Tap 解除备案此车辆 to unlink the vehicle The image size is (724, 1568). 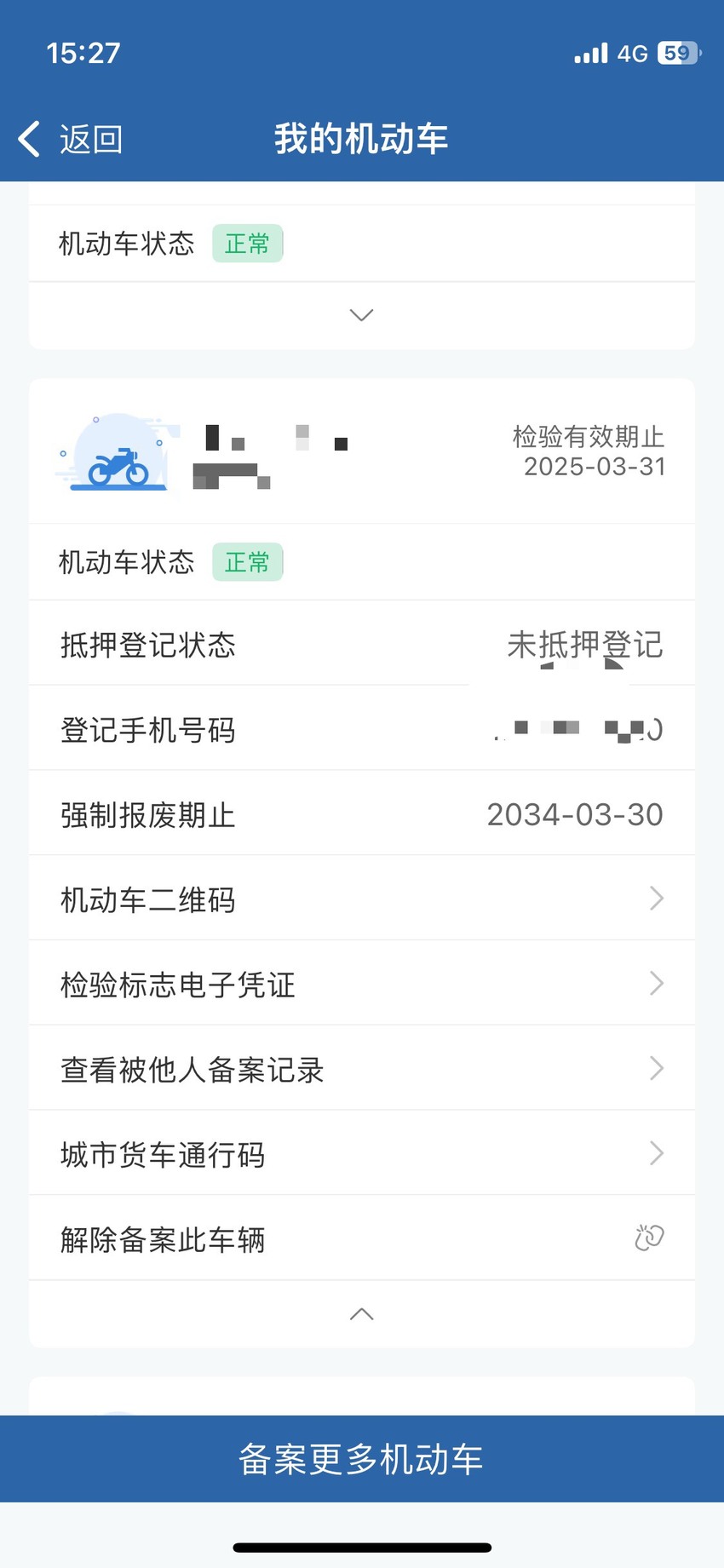[x=362, y=1238]
